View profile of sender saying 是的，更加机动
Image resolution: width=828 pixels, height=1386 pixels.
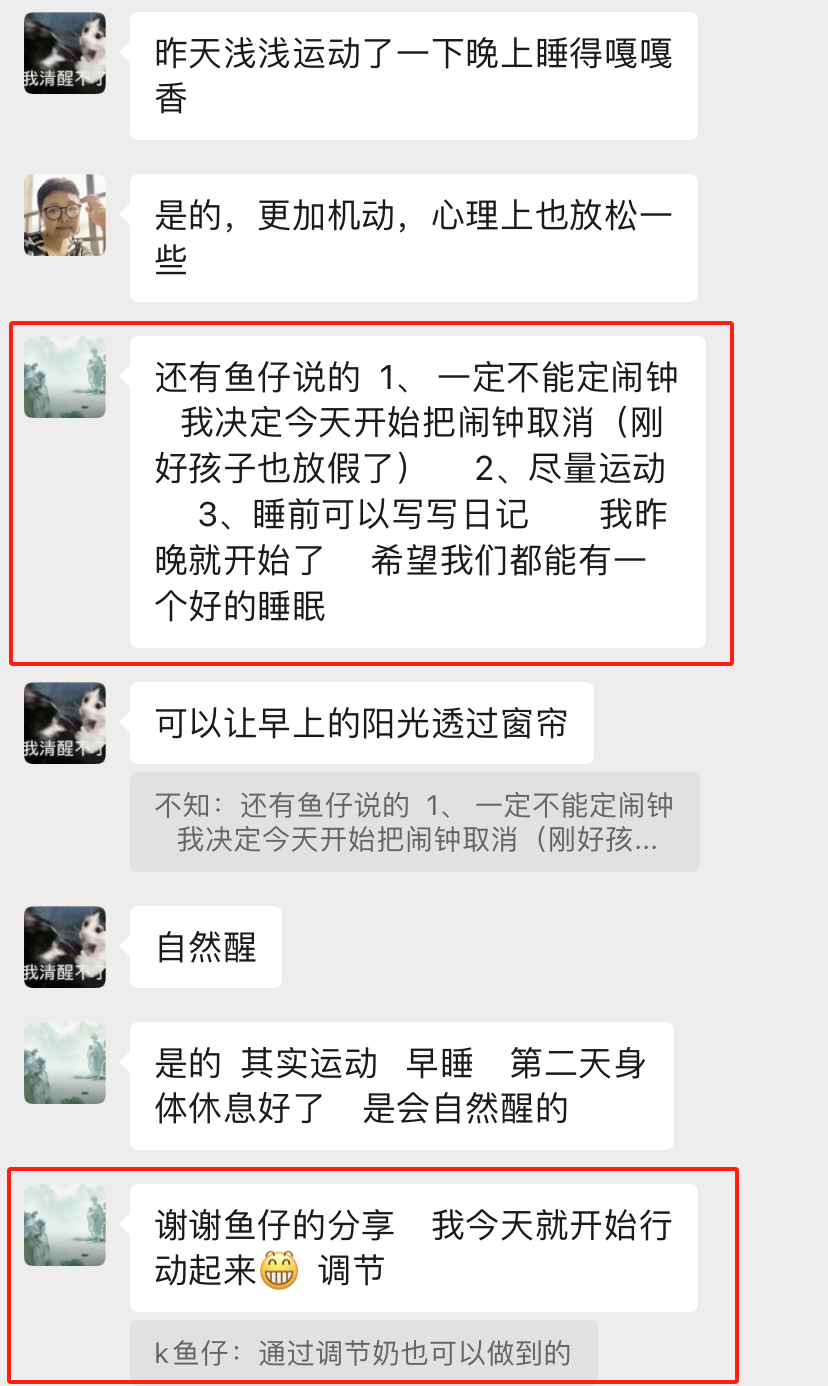65,215
